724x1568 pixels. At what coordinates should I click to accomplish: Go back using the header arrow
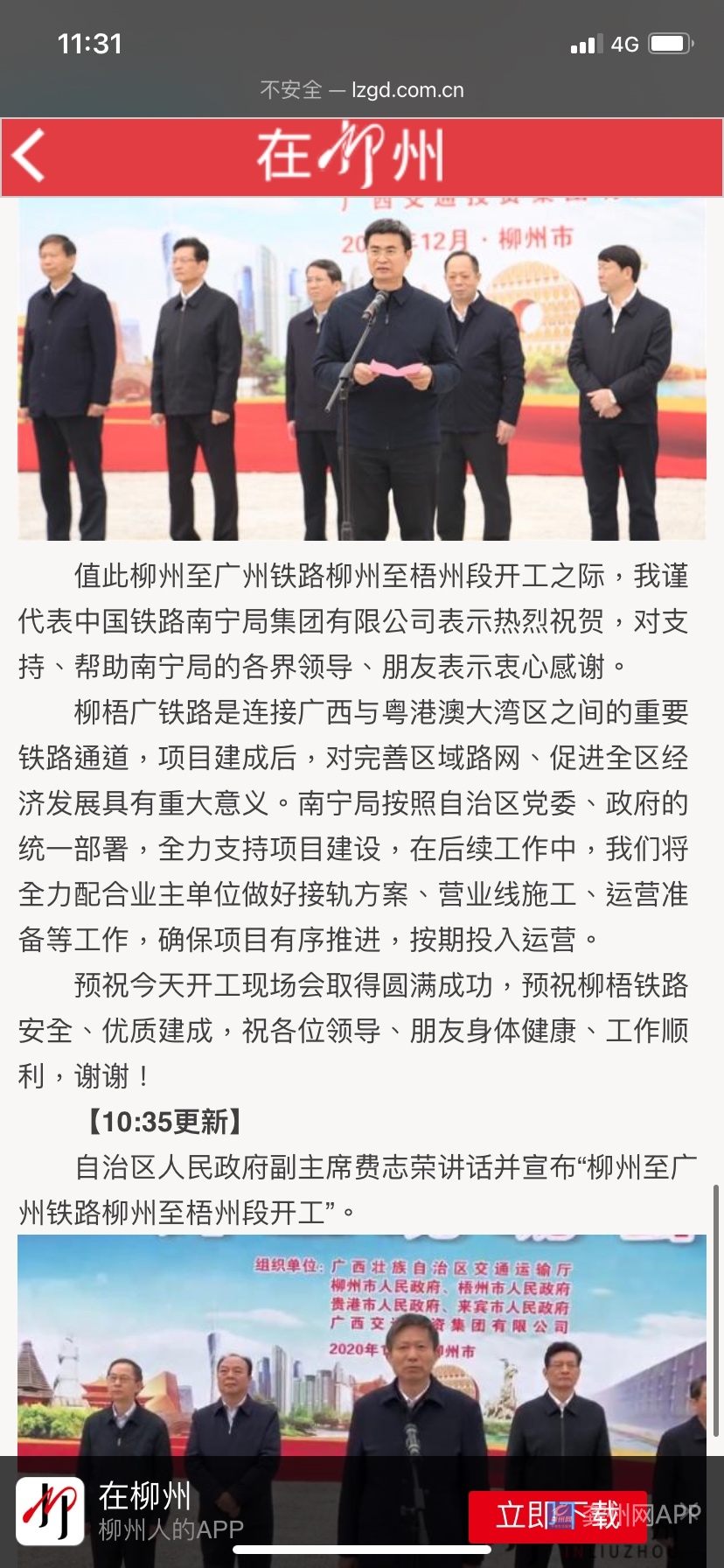tap(29, 156)
